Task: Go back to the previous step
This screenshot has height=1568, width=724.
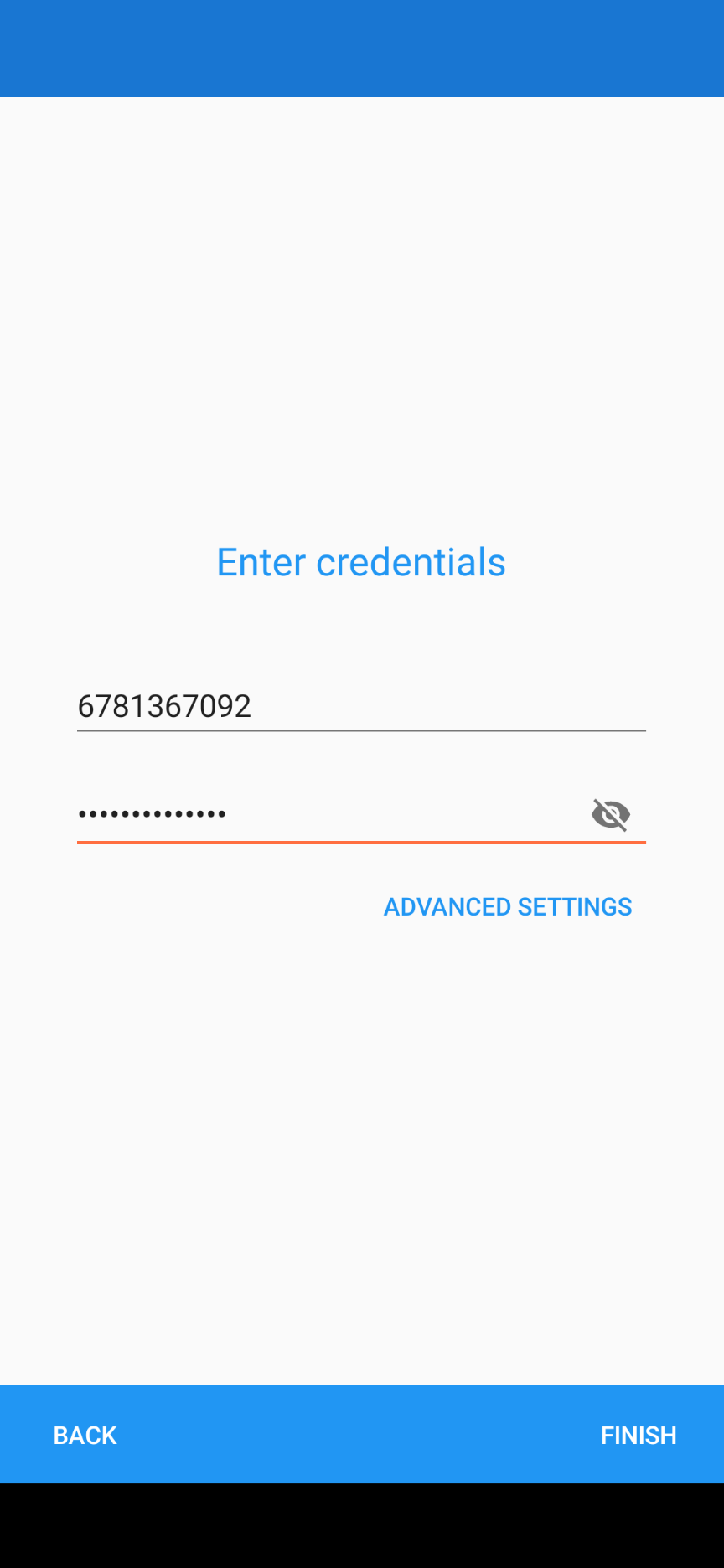Action: [x=85, y=1435]
